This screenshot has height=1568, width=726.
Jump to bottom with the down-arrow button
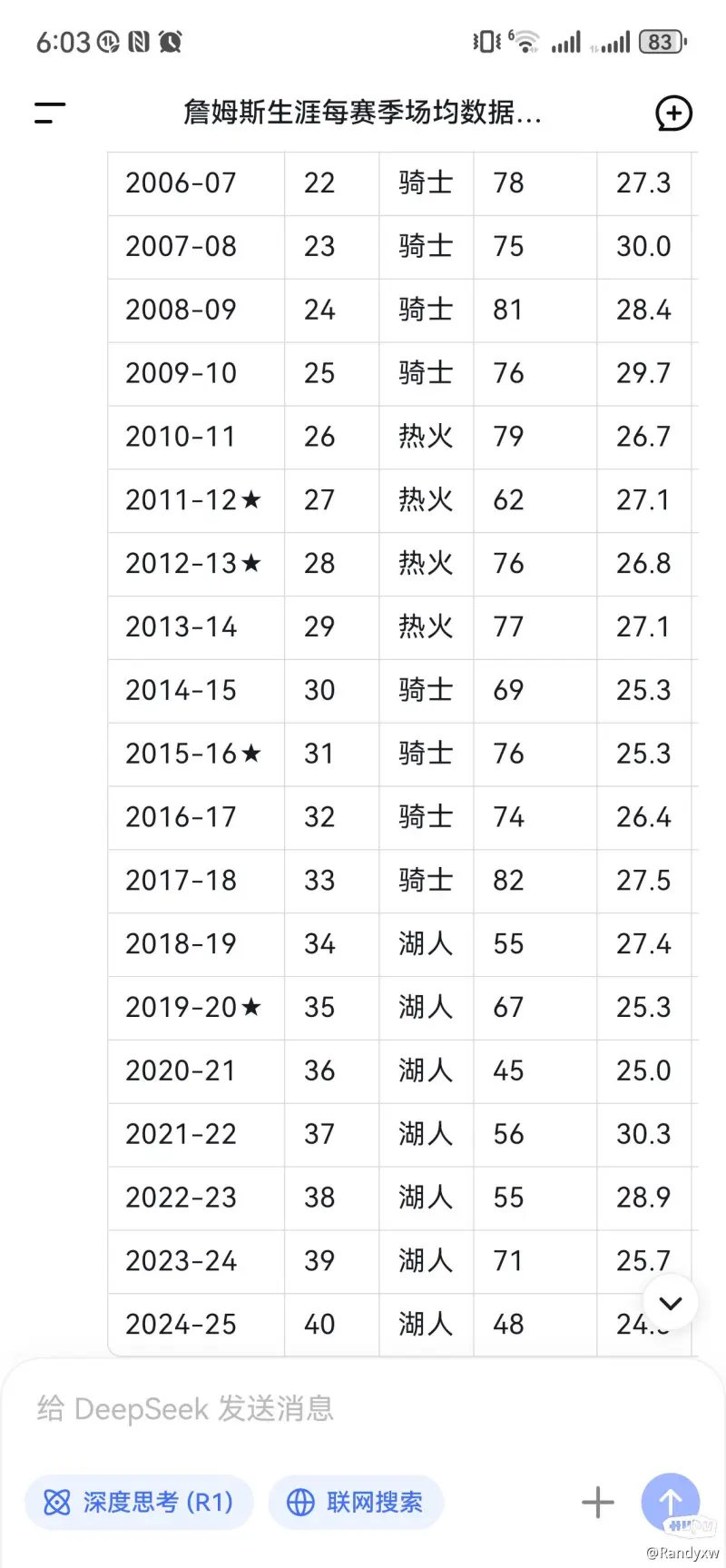coord(671,1303)
